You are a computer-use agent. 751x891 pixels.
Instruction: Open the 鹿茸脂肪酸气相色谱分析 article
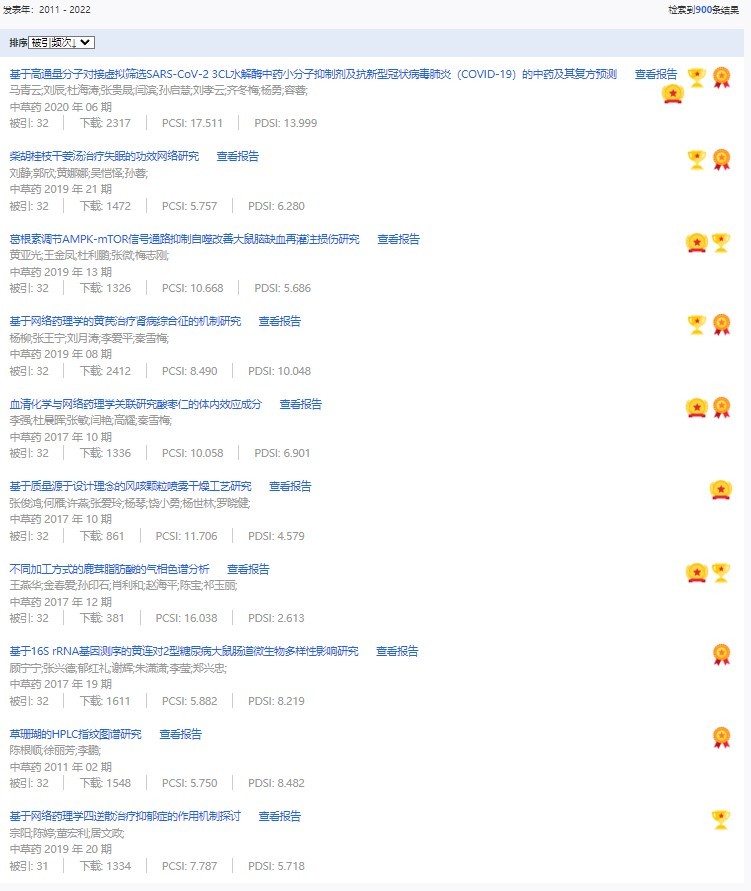(x=109, y=570)
